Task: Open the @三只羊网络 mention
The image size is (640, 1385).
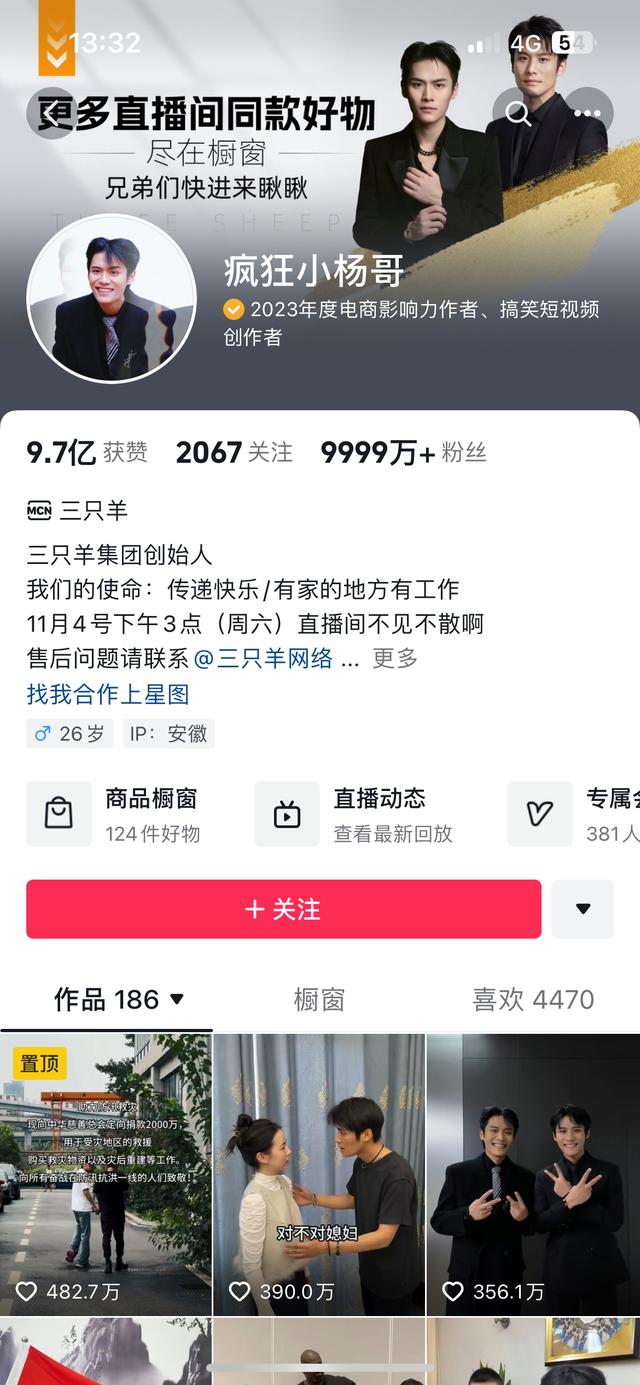Action: click(263, 658)
